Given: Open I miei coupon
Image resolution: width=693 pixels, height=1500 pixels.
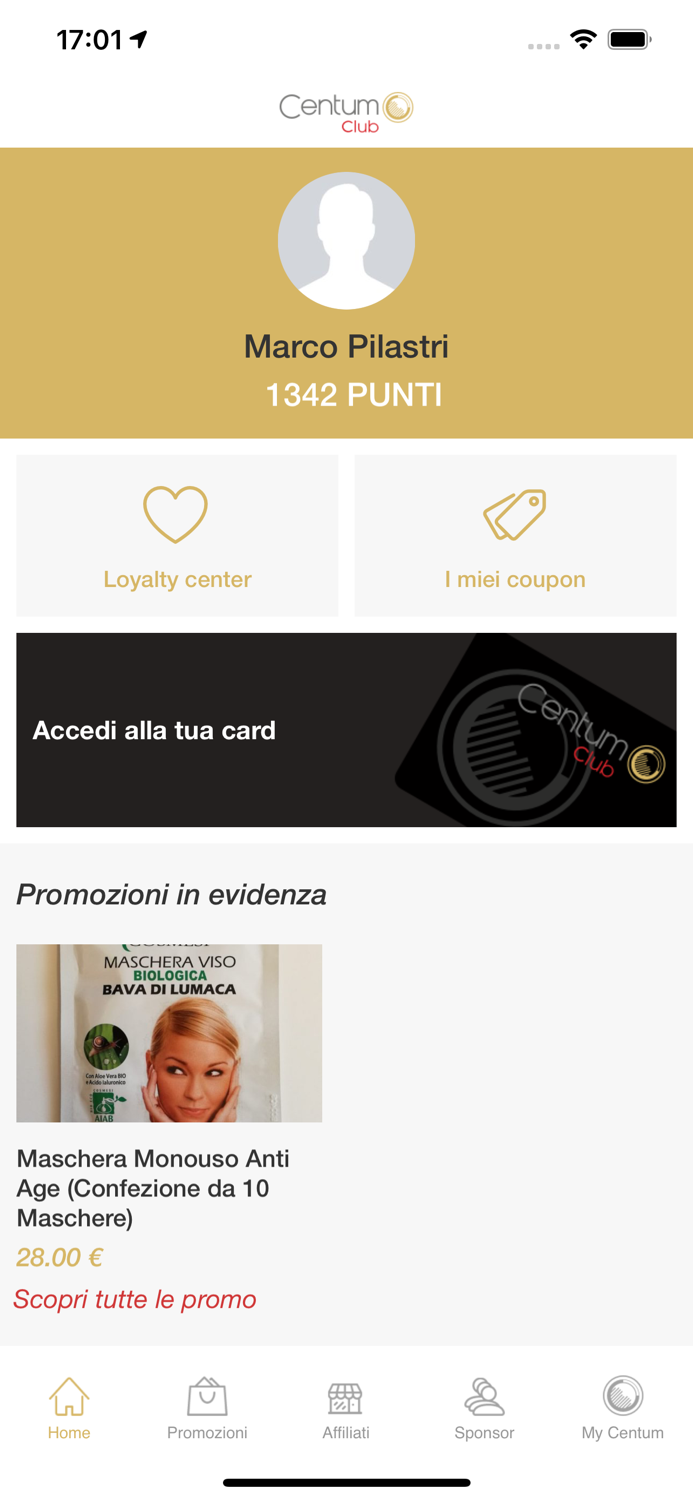Looking at the screenshot, I should pos(515,536).
